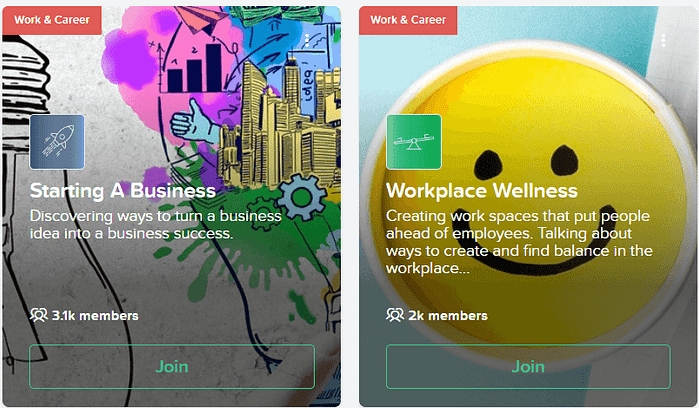The image size is (699, 408).
Task: Join the Starting A Business group
Action: (x=172, y=366)
